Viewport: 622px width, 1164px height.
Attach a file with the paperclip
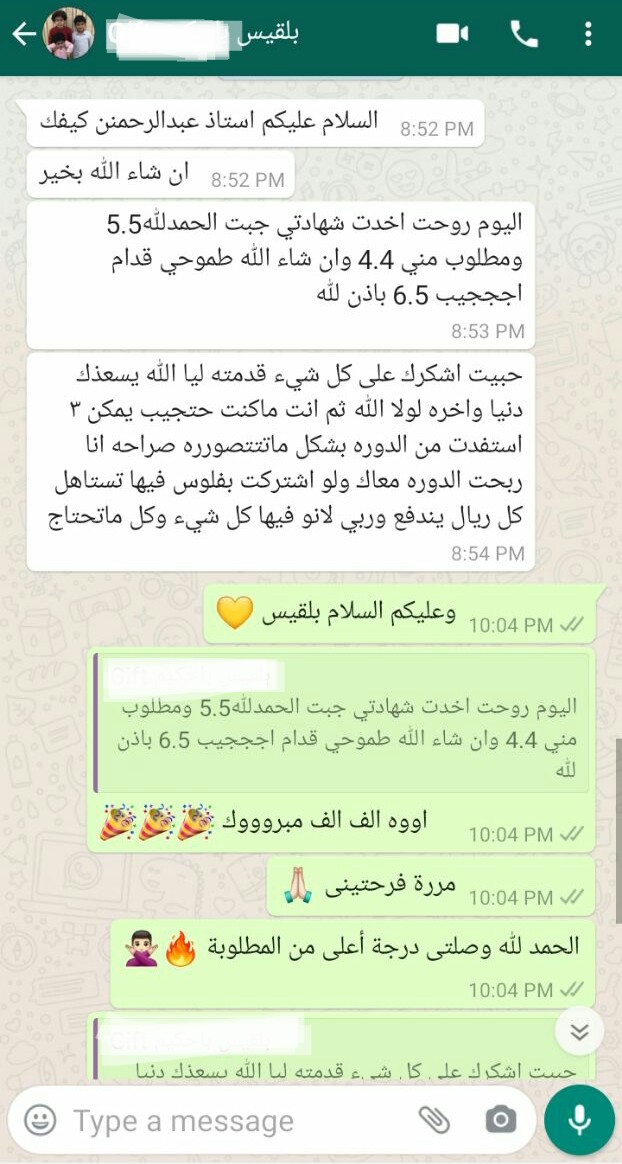[434, 1120]
